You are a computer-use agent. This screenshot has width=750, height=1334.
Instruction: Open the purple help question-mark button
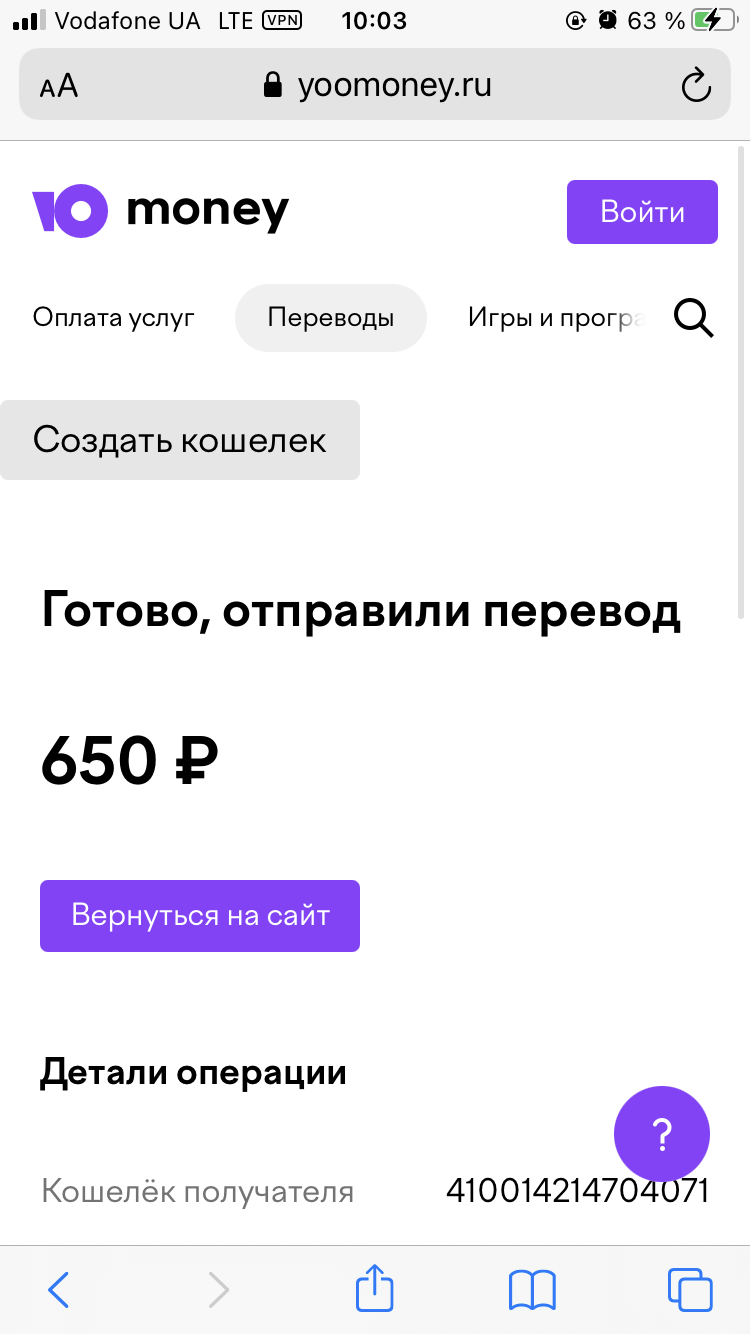pyautogui.click(x=661, y=1134)
